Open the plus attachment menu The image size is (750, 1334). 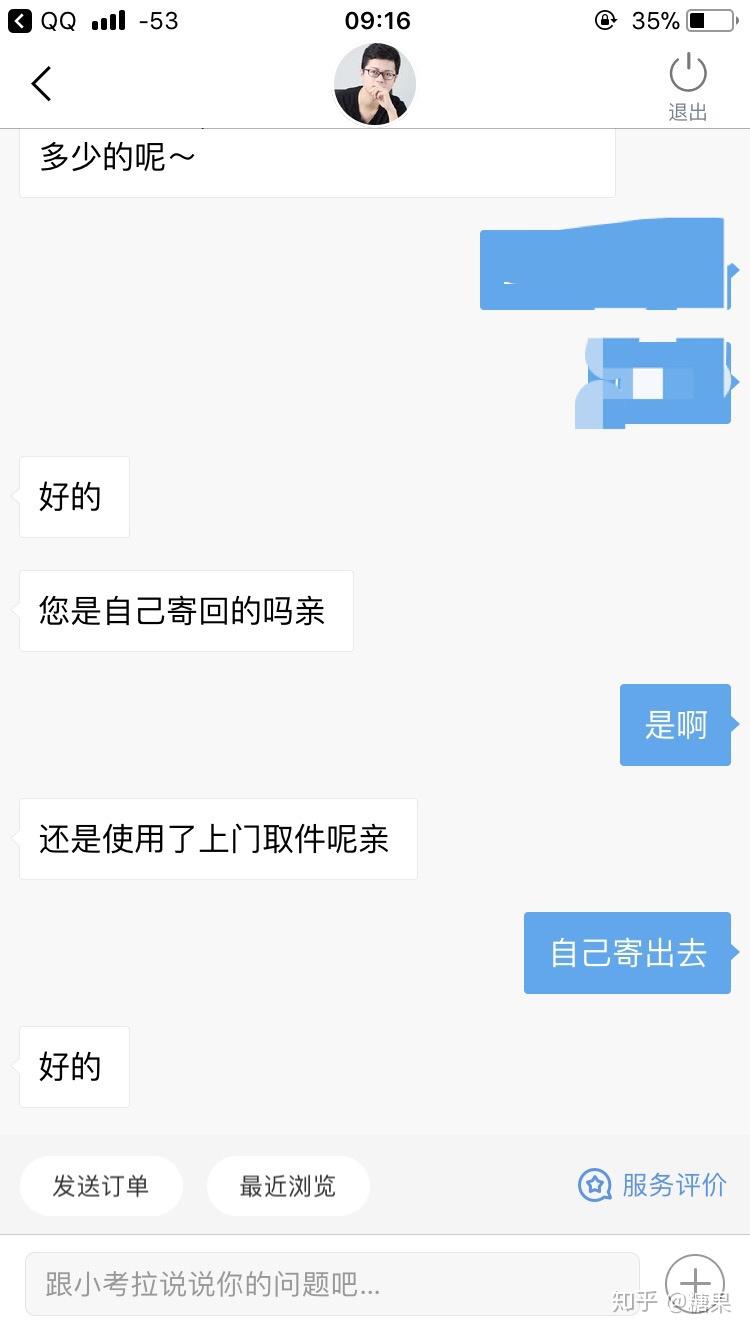[x=695, y=1283]
